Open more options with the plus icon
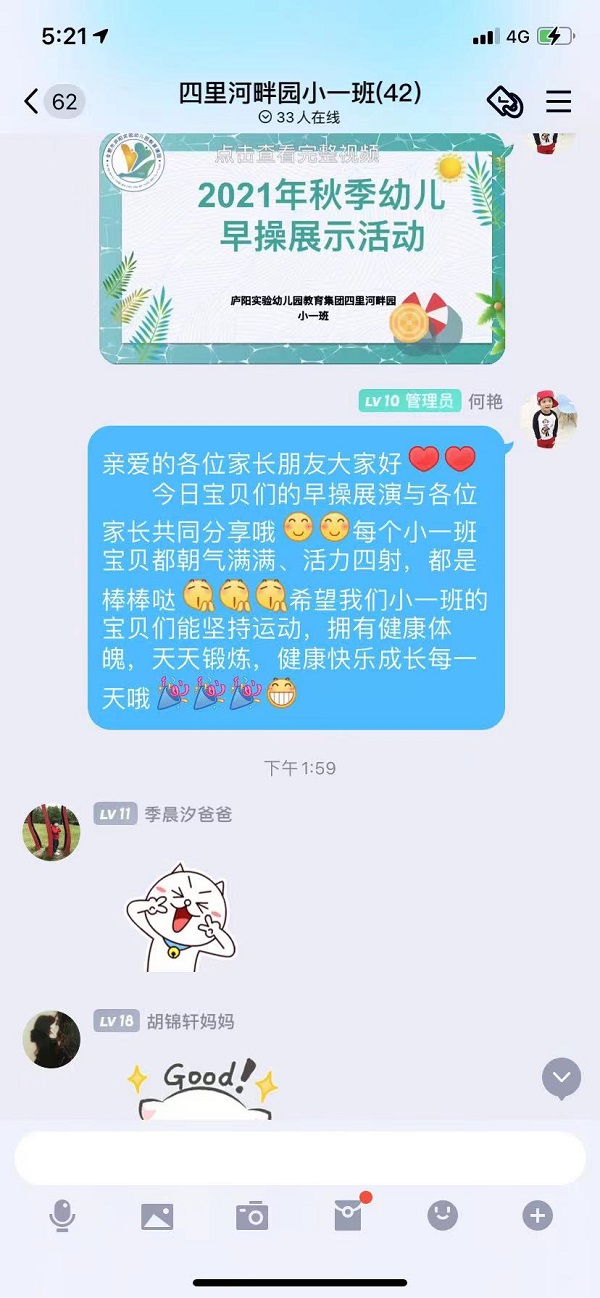 (537, 1216)
